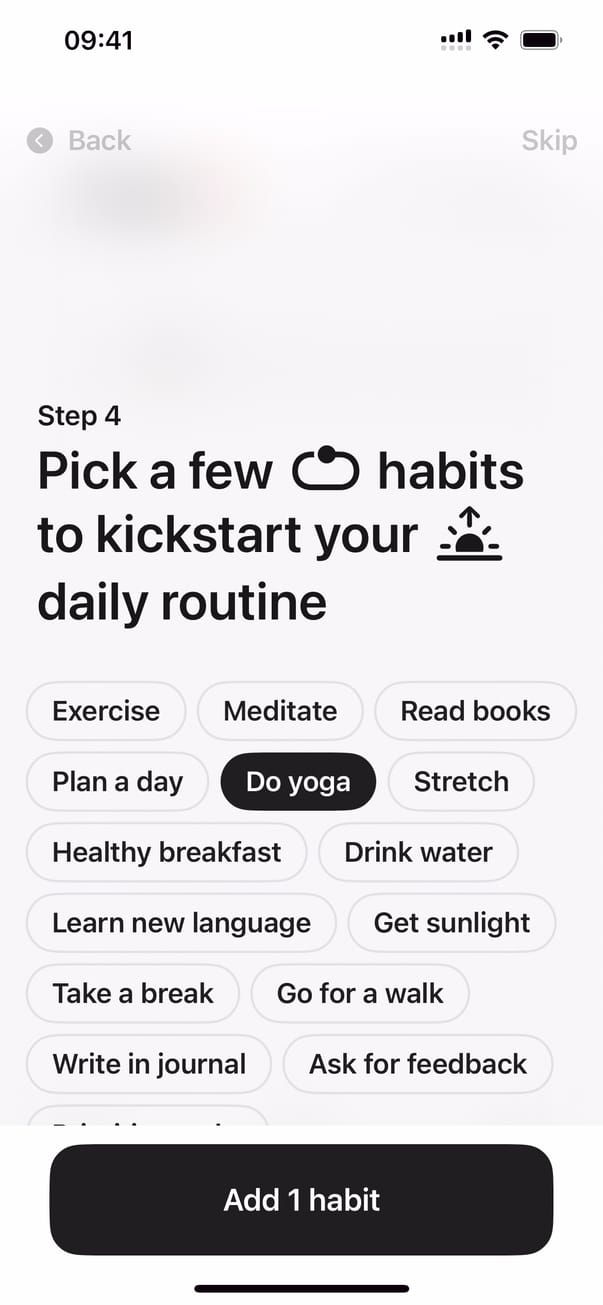Select the Exercise habit chip
The height and width of the screenshot is (1305, 603).
106,711
